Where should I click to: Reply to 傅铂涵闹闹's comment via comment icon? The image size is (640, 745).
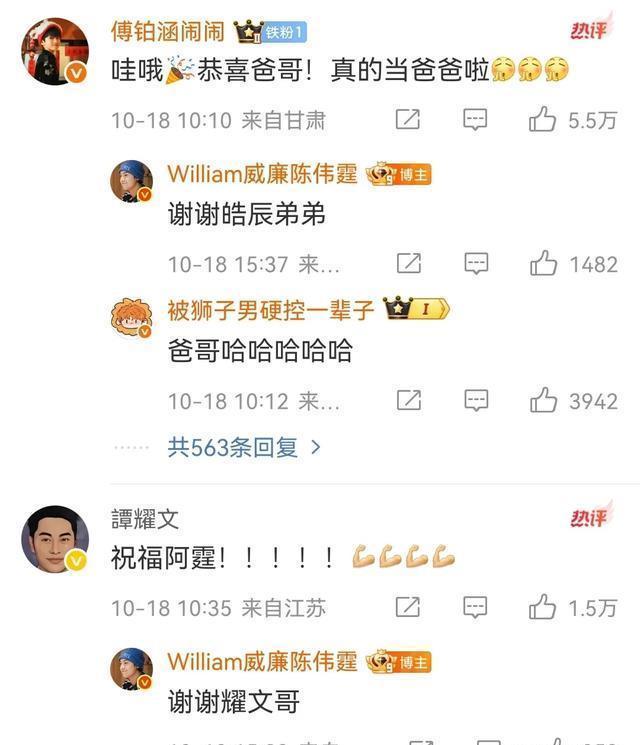(x=476, y=120)
